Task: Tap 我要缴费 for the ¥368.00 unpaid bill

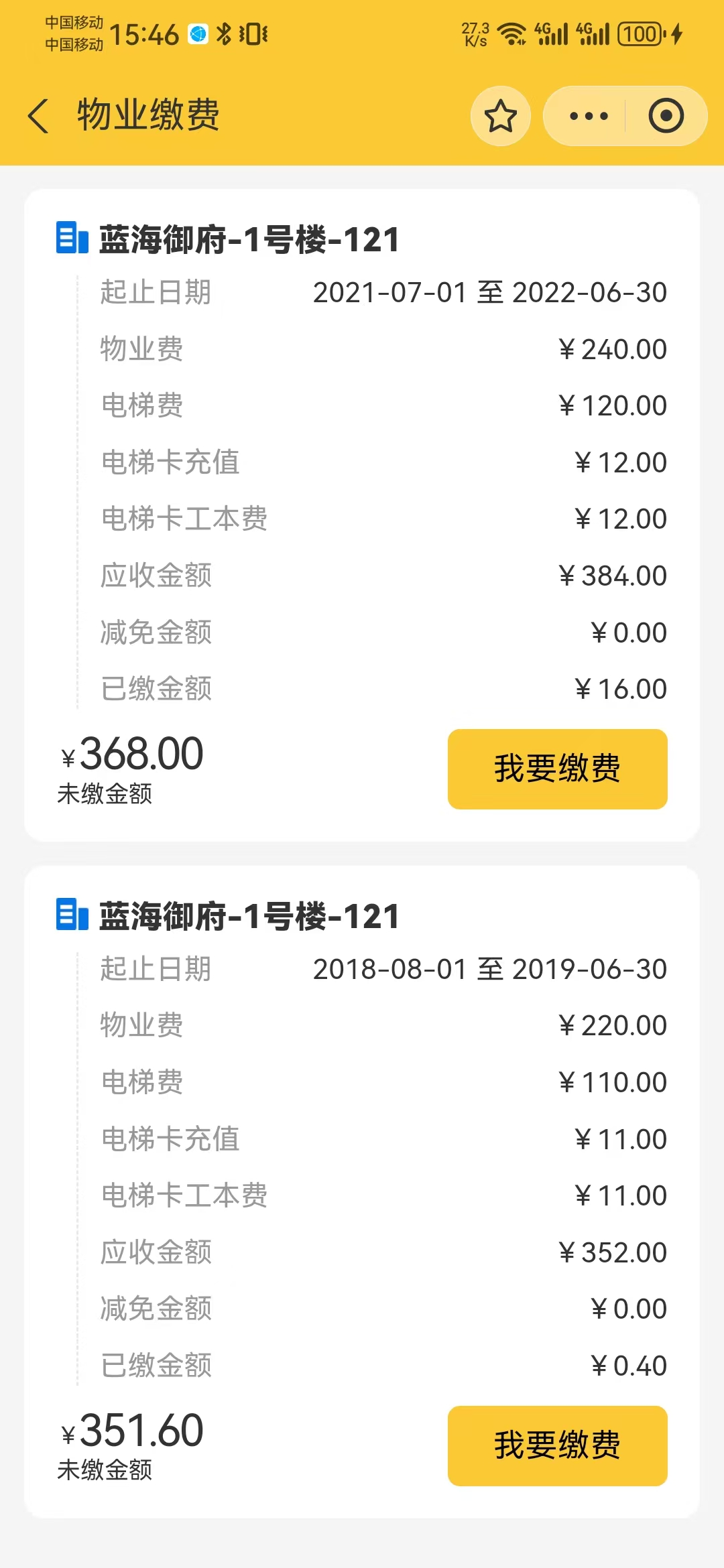Action: point(558,769)
